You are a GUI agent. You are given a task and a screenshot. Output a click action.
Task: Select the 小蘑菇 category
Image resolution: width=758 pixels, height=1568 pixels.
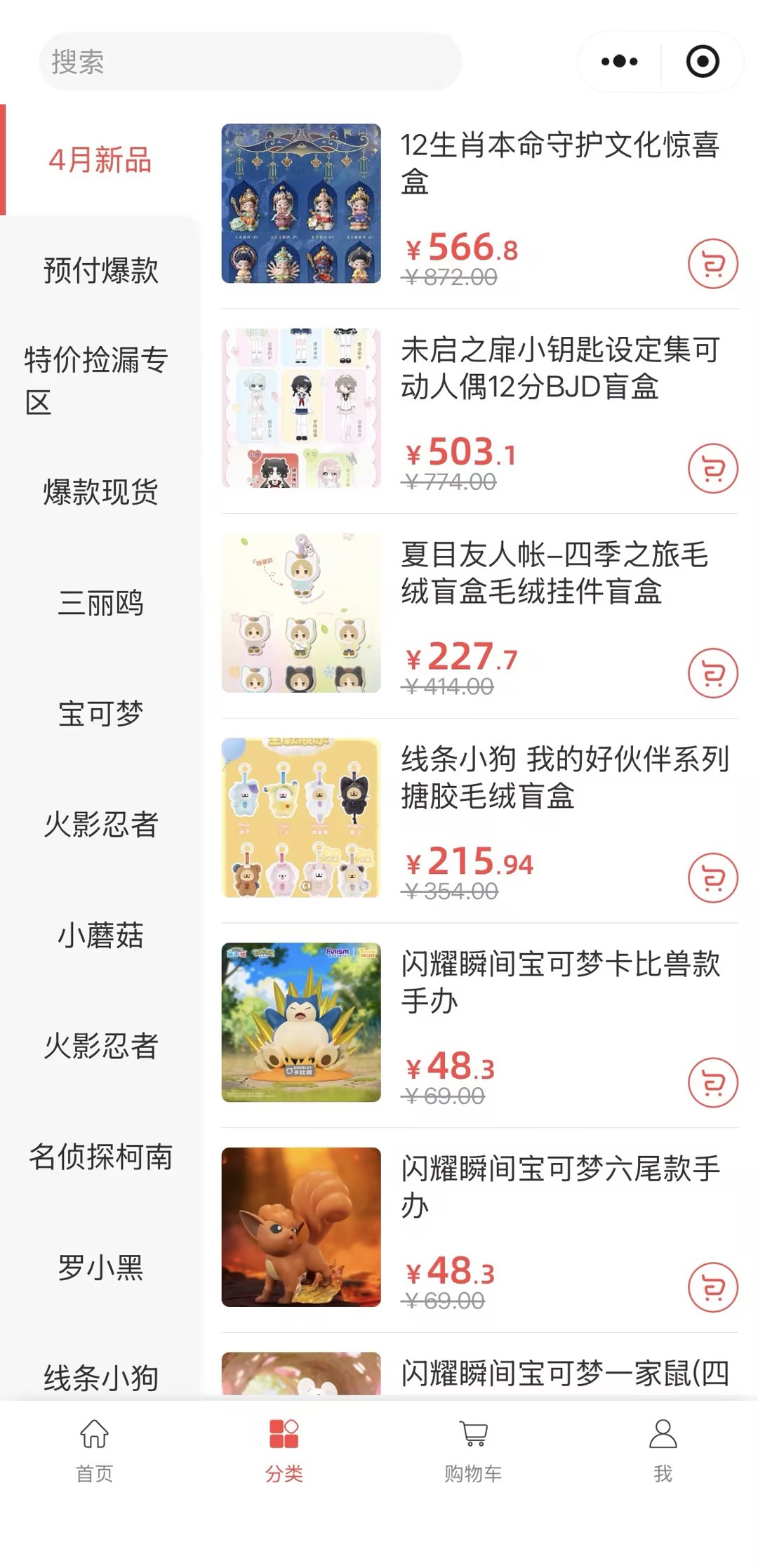100,936
